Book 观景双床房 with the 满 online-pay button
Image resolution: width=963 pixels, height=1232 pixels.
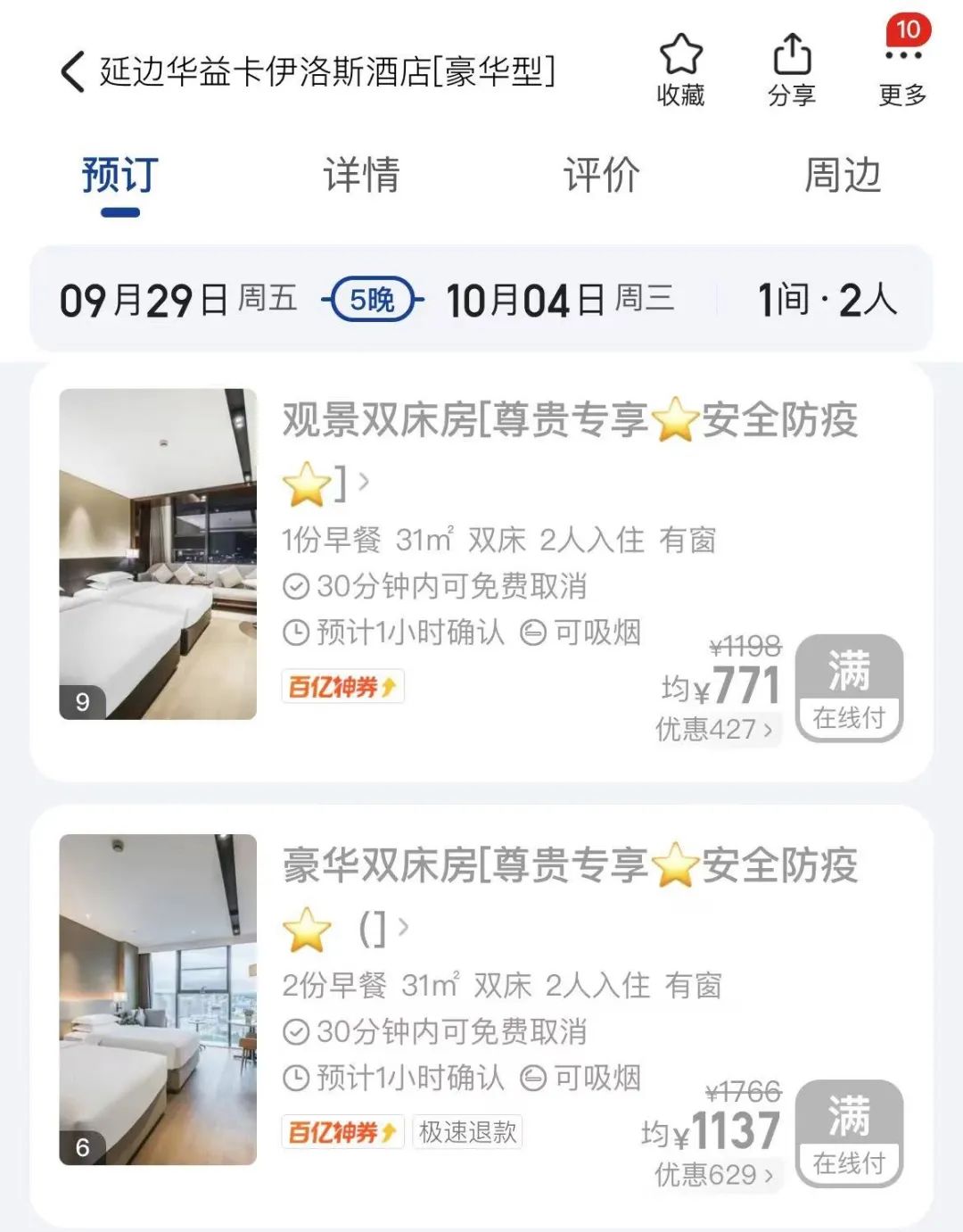click(850, 685)
